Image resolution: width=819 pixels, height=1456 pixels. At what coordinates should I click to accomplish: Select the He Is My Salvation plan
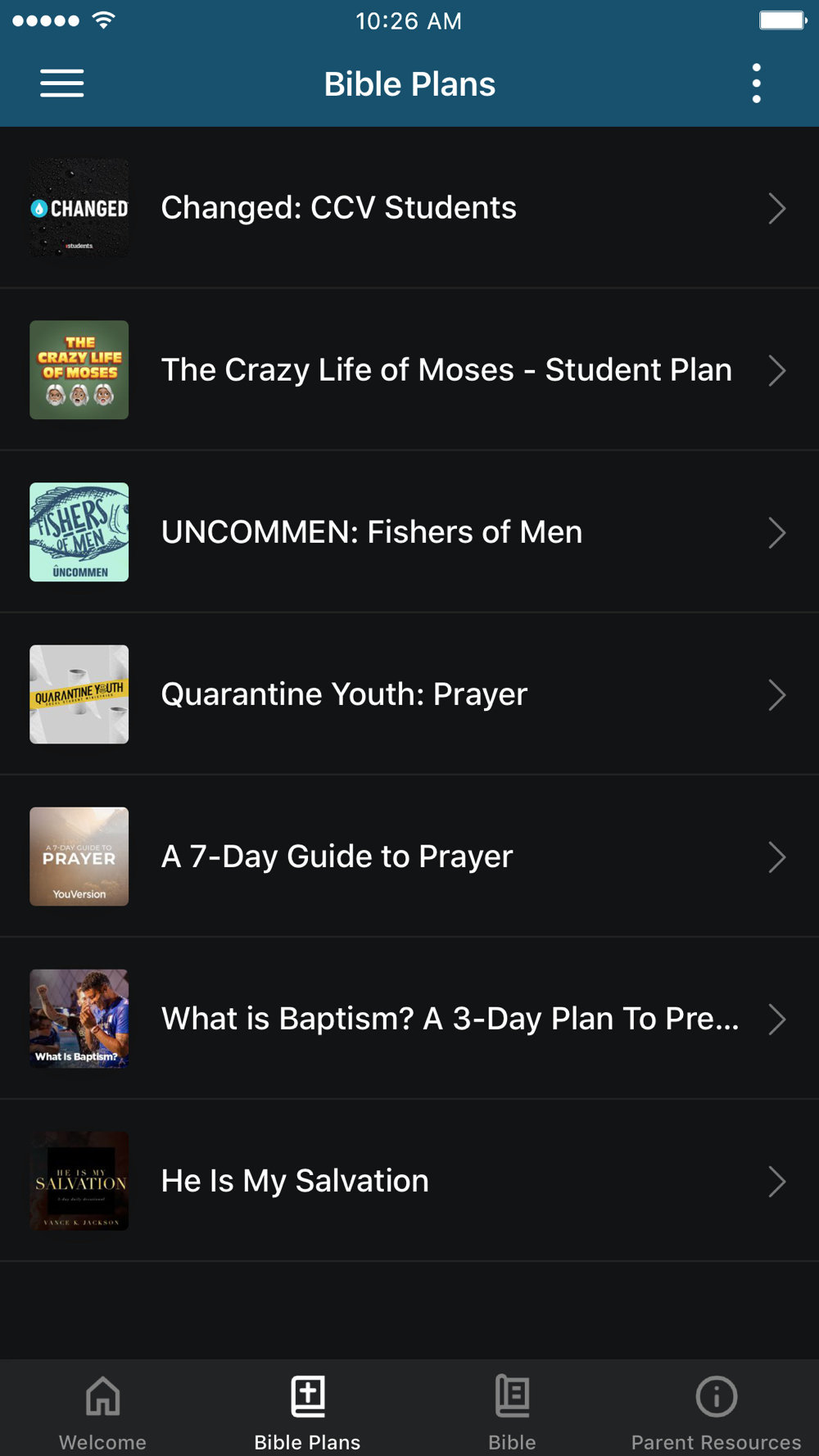pyautogui.click(x=409, y=1181)
